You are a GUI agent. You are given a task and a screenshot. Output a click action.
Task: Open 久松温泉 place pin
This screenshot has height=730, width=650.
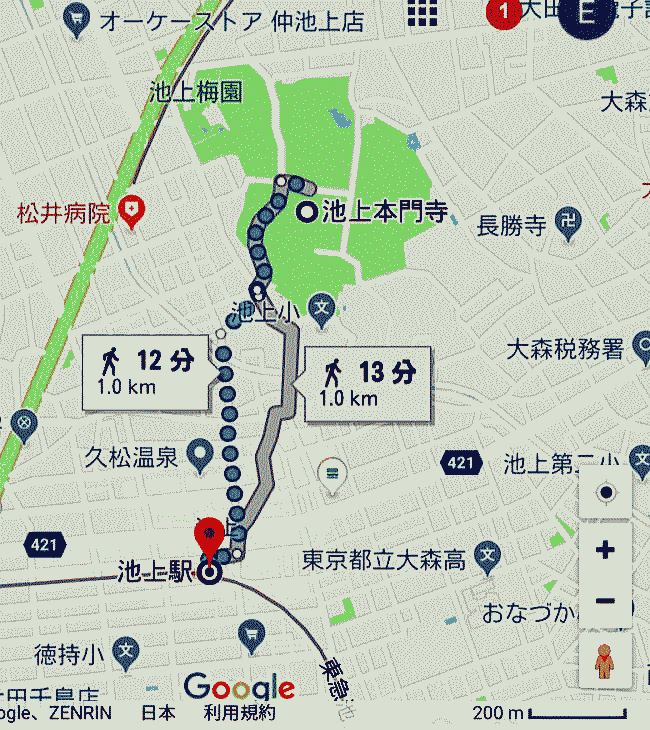(199, 458)
